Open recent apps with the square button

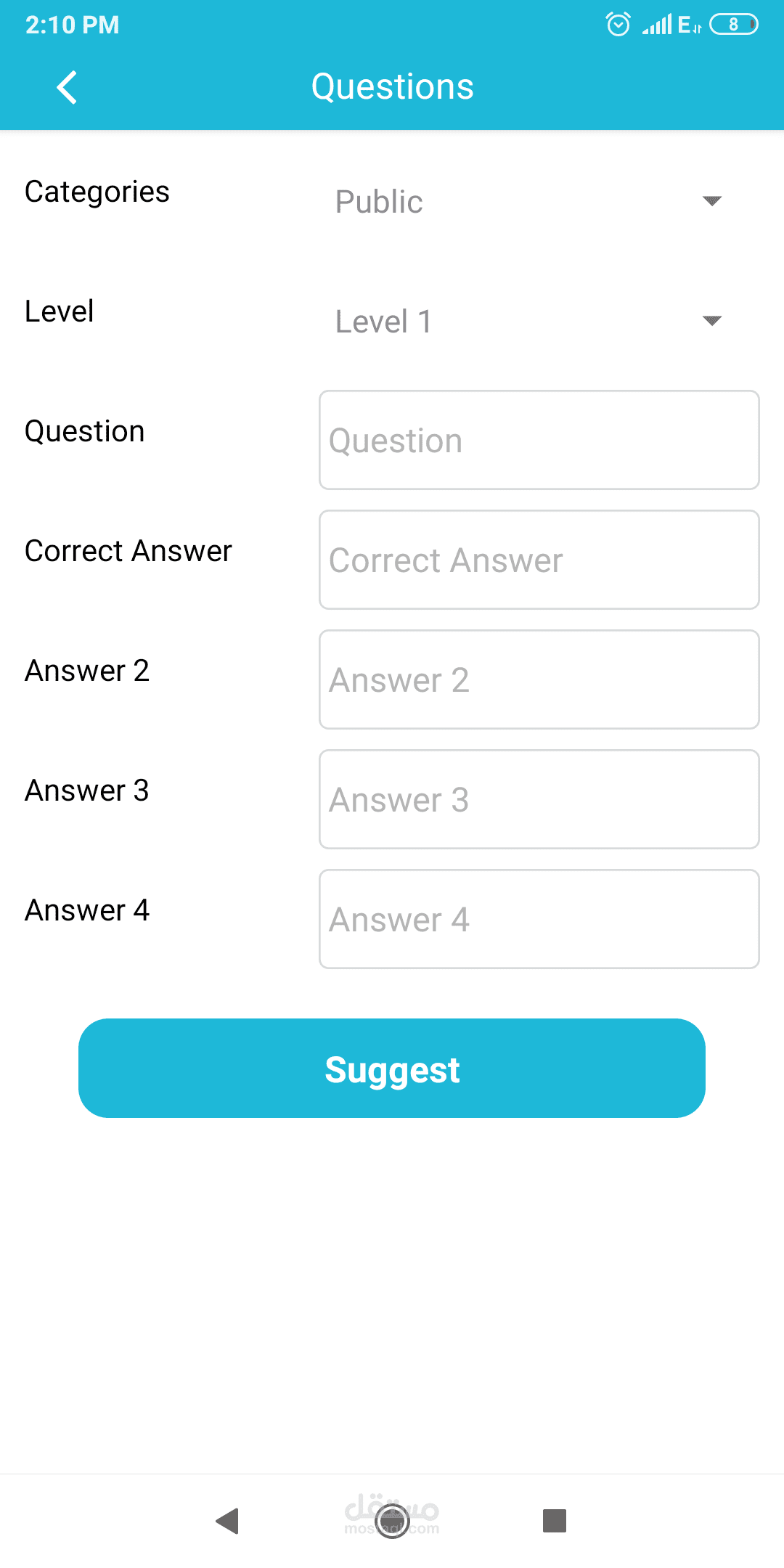pyautogui.click(x=555, y=1521)
